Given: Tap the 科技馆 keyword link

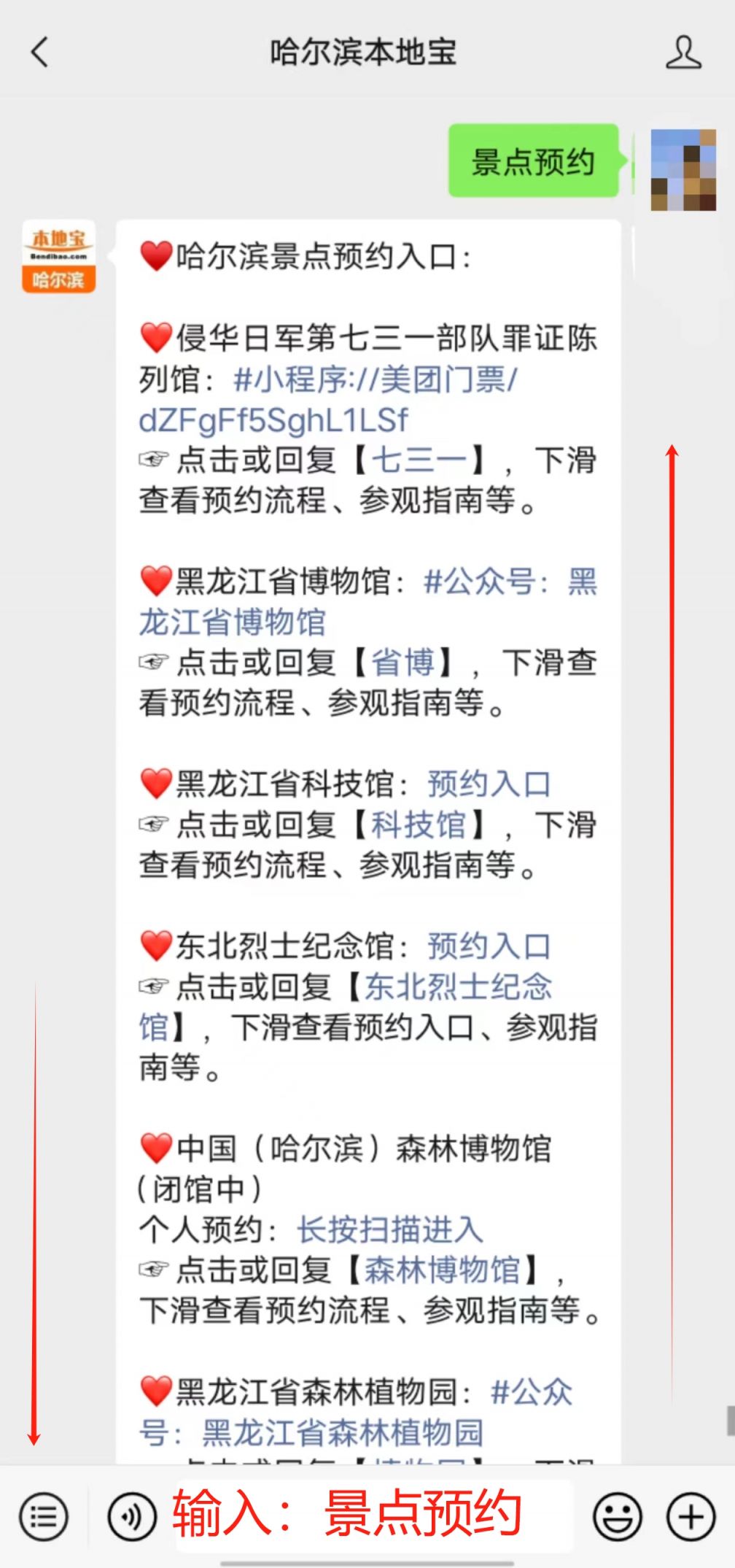Looking at the screenshot, I should 419,825.
